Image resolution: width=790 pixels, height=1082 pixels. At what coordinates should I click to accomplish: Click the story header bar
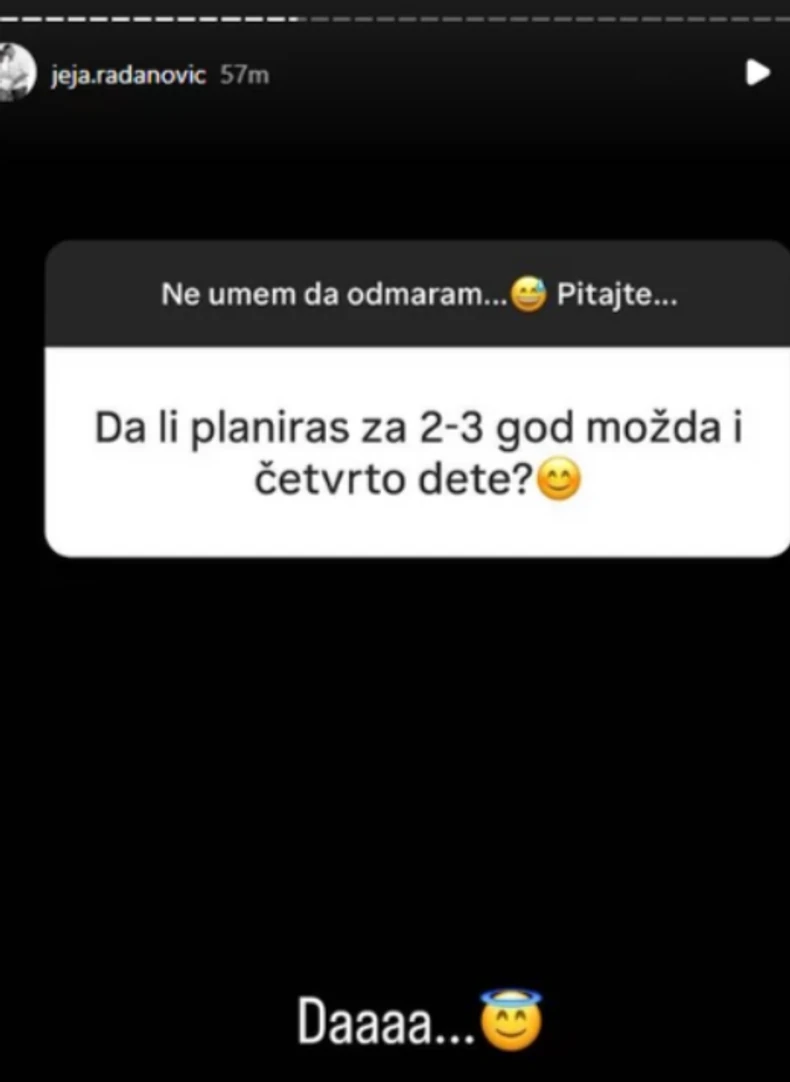[x=395, y=74]
